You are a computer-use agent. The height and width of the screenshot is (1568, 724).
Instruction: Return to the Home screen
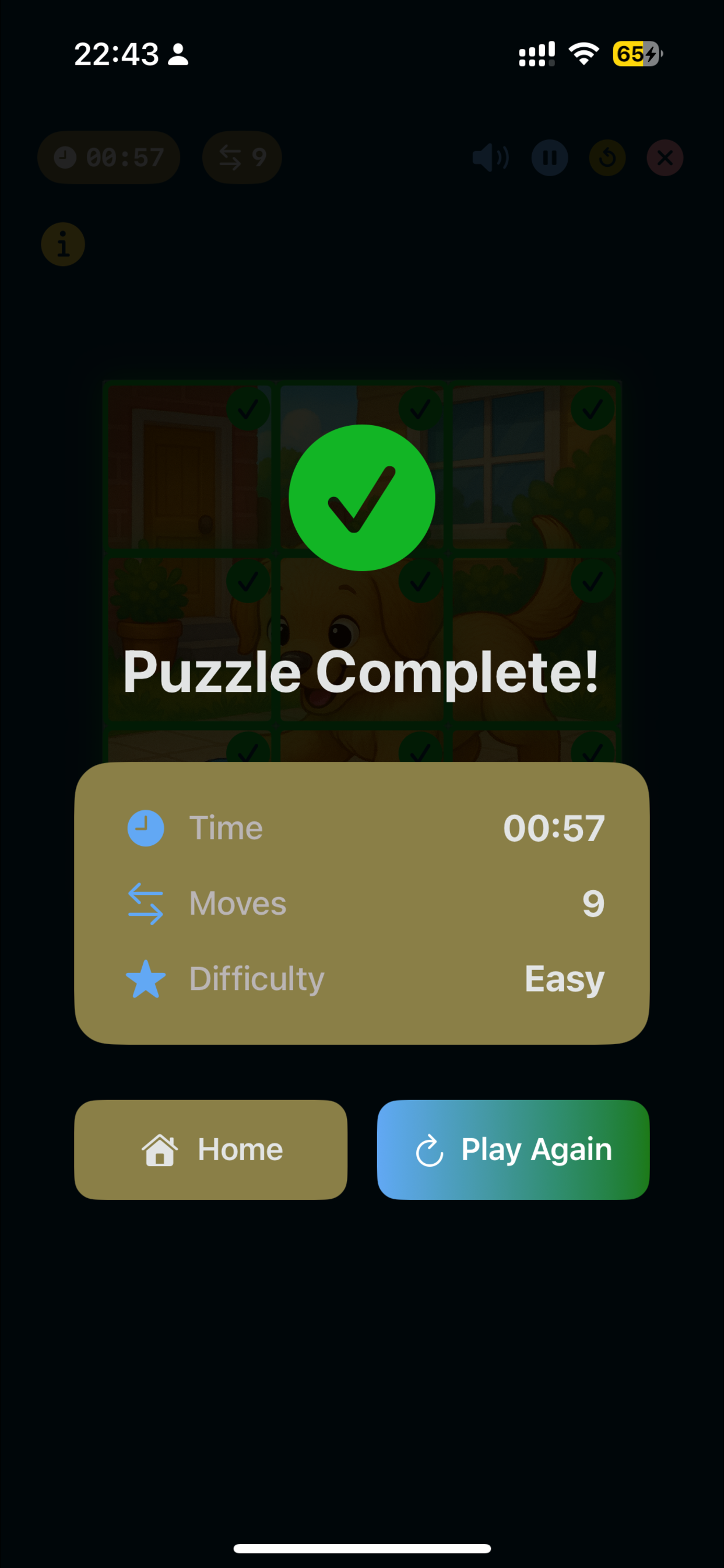click(x=210, y=1149)
